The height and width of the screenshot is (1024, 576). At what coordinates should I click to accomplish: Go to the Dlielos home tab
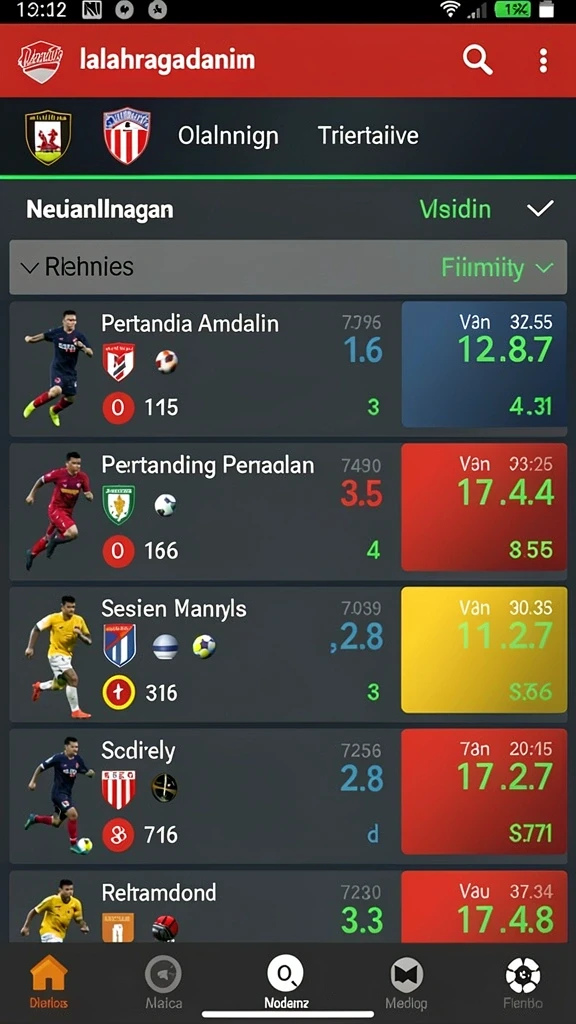point(49,982)
